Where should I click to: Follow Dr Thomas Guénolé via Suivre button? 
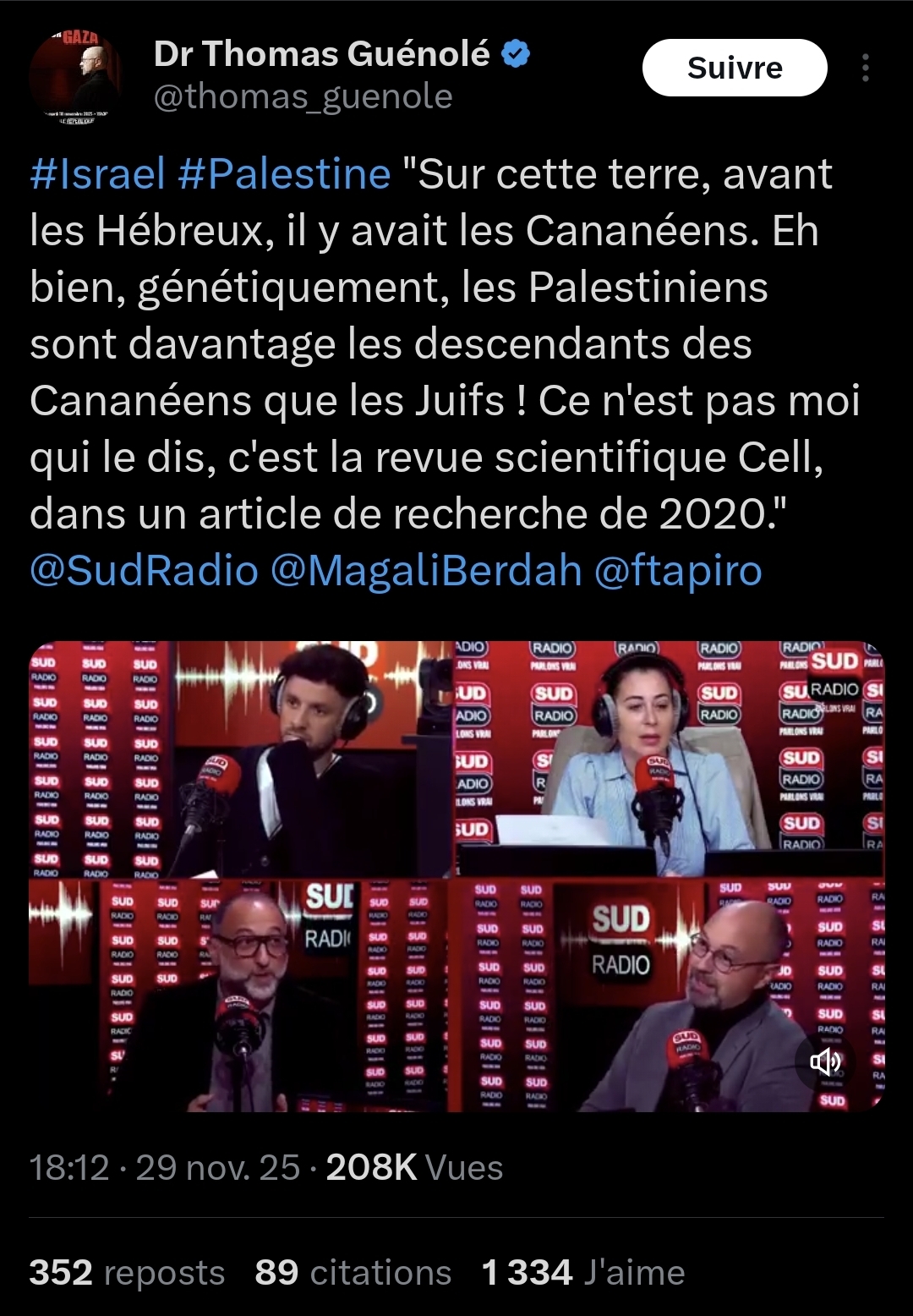click(734, 68)
